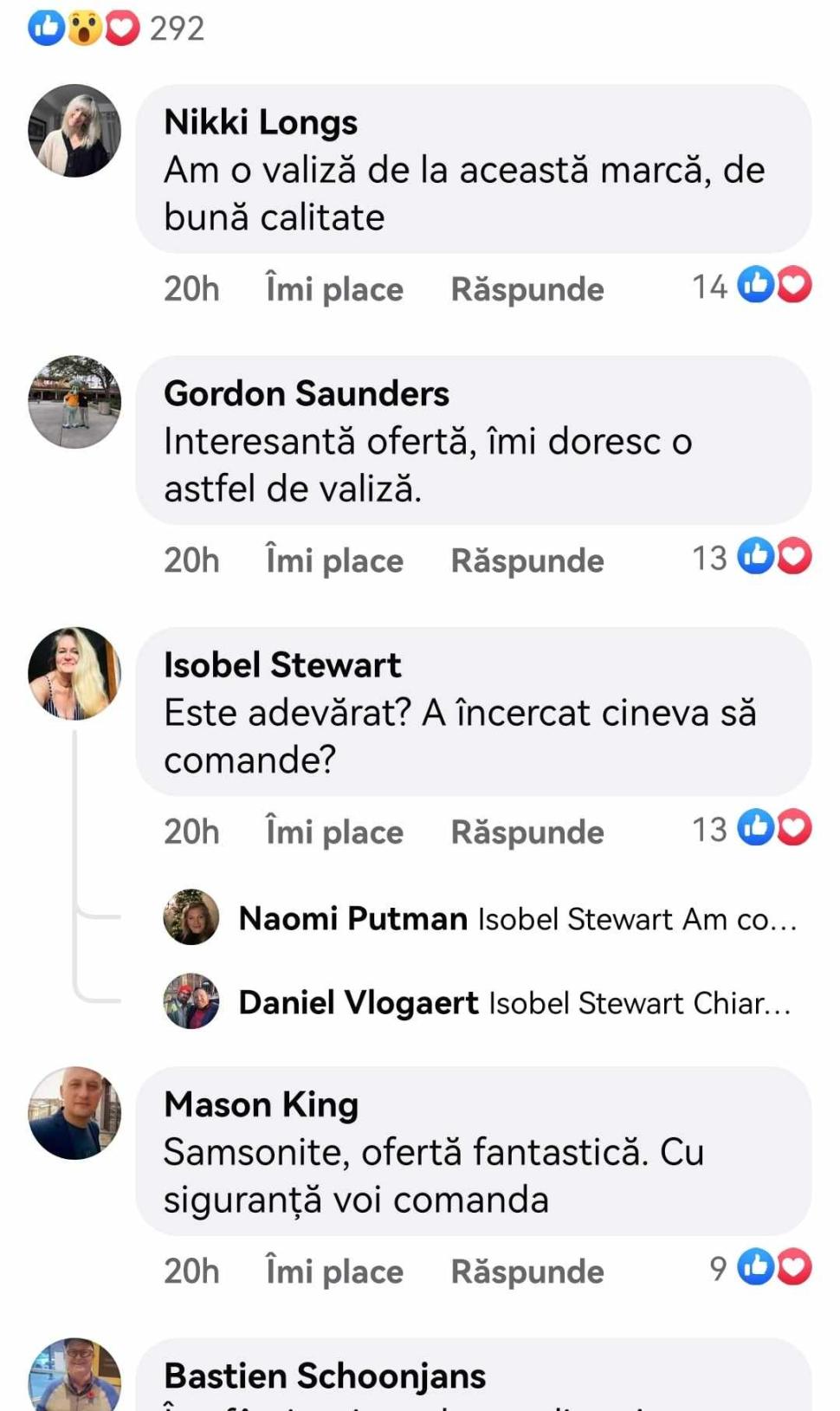This screenshot has height=1411, width=840.
Task: Open the 292 post reactions list
Action: tap(117, 28)
